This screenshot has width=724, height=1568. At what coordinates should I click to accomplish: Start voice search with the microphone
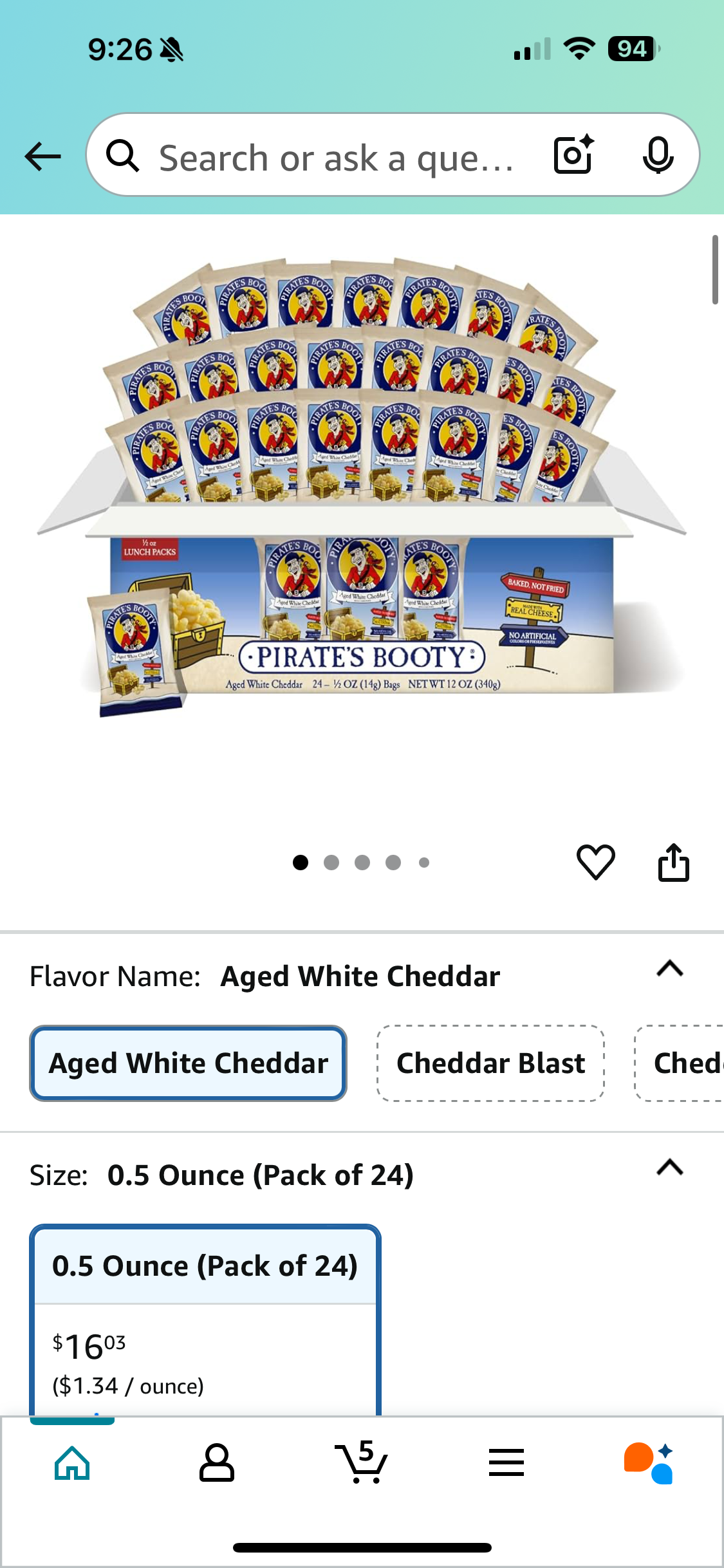(658, 155)
